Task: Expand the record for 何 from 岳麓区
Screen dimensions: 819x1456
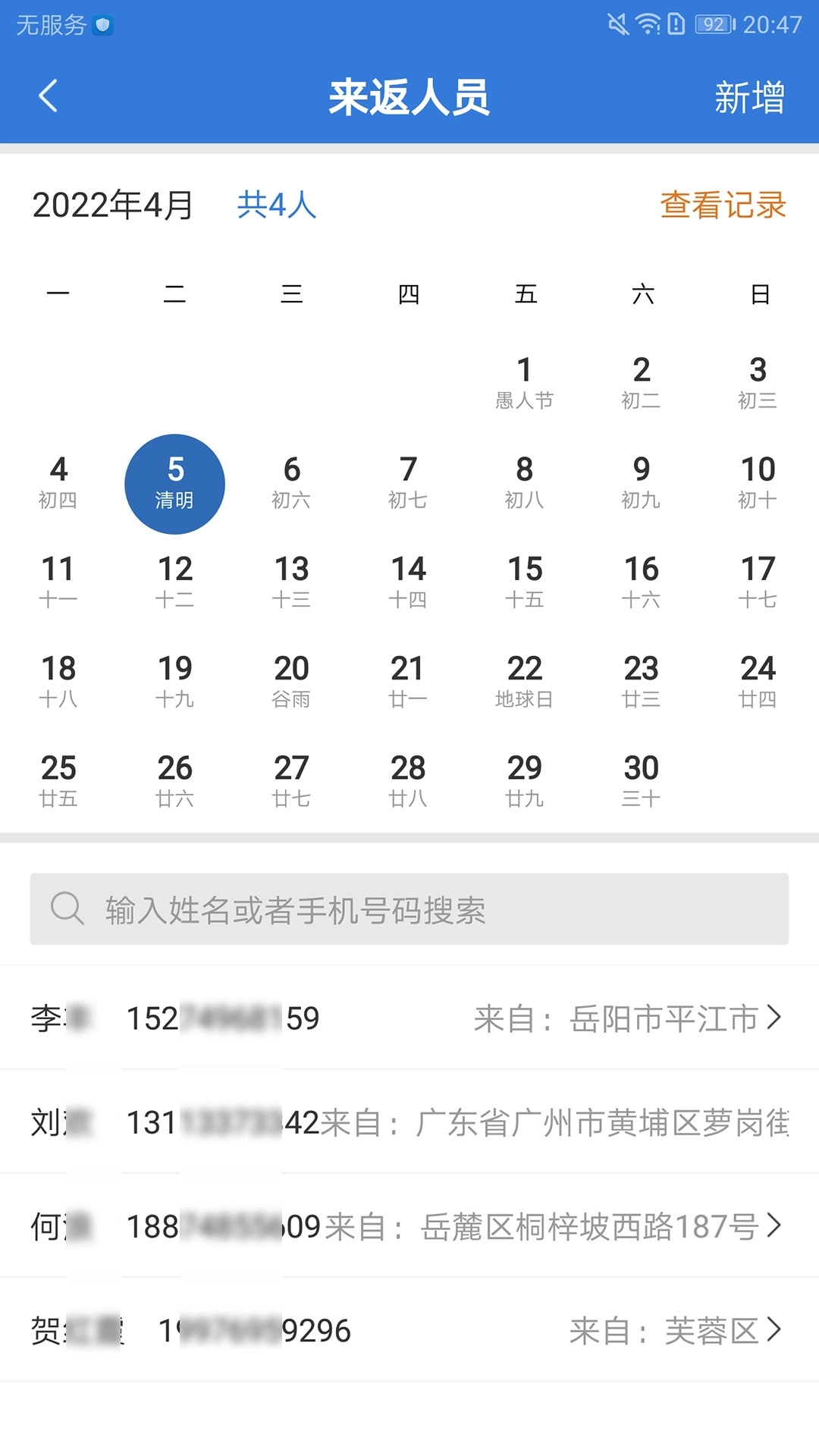Action: coord(409,1227)
